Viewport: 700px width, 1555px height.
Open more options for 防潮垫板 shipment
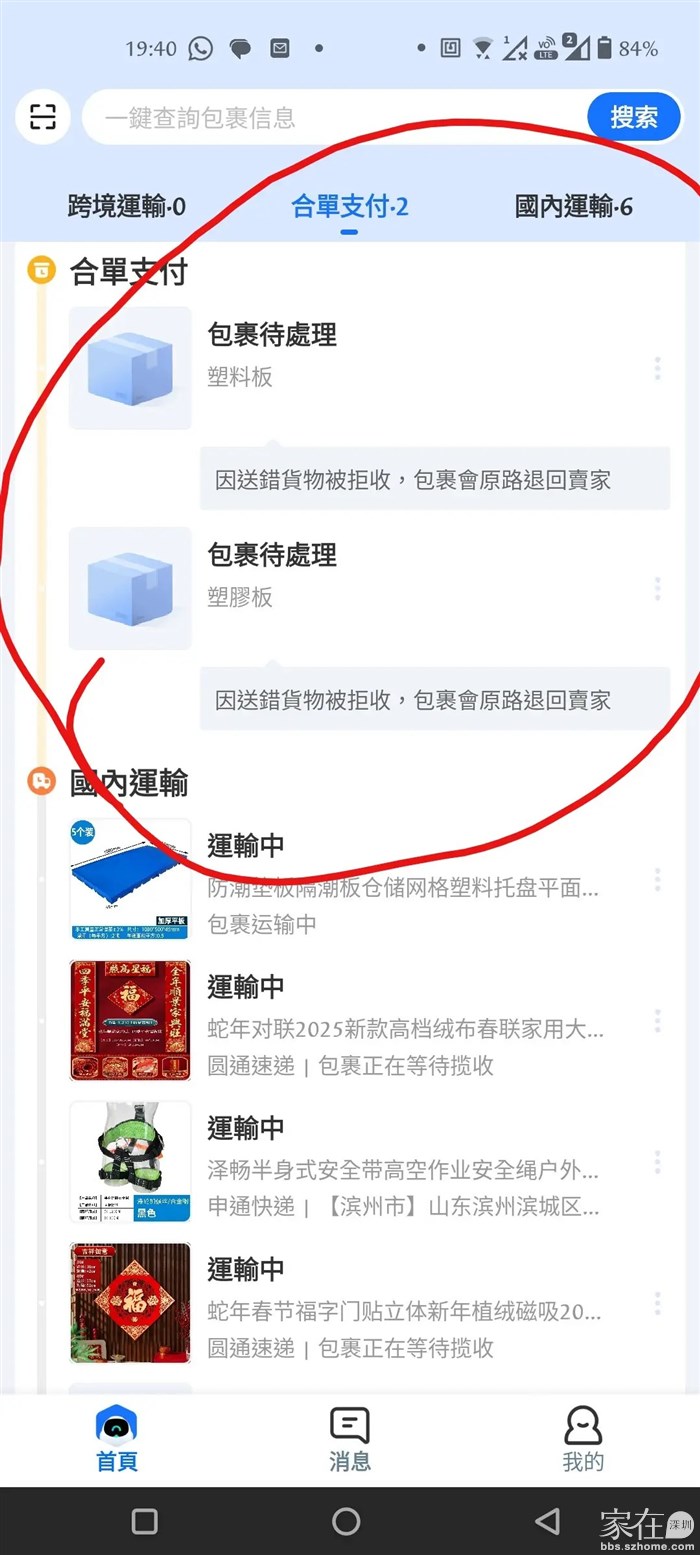pos(657,879)
